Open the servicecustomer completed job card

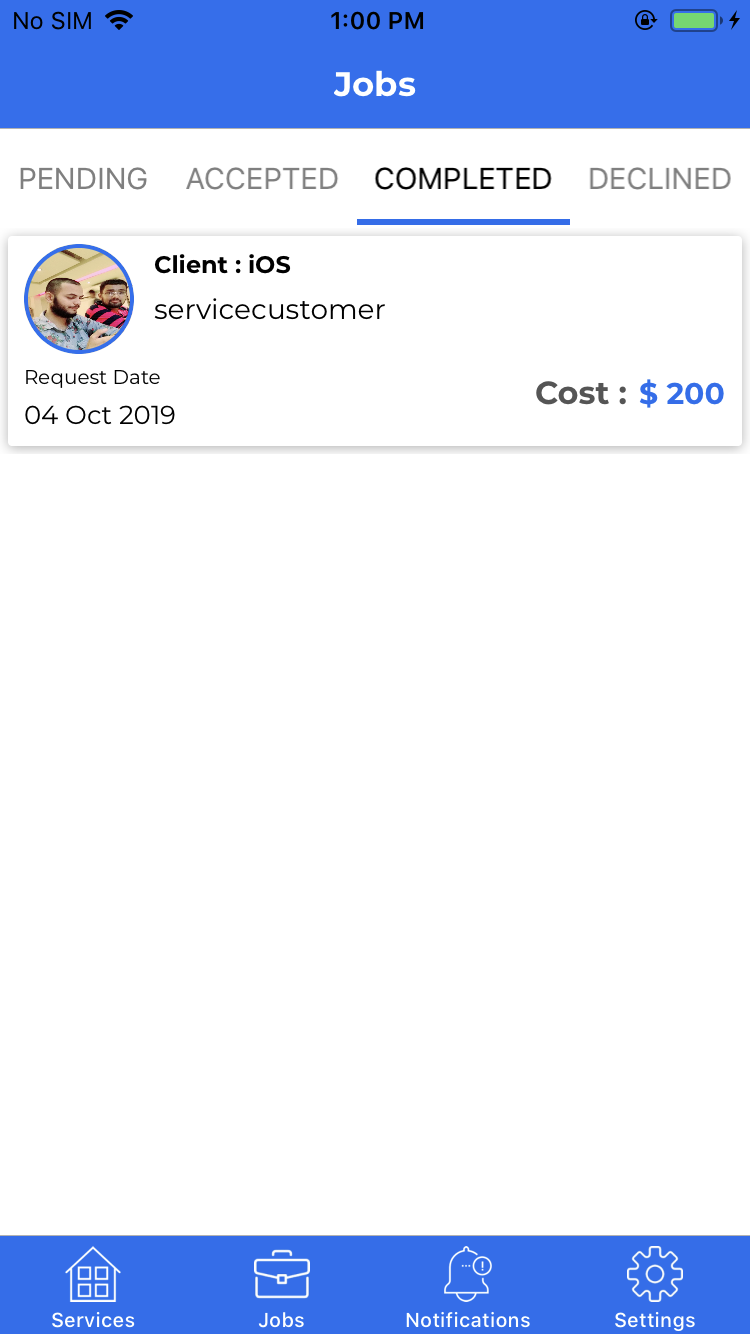[375, 342]
